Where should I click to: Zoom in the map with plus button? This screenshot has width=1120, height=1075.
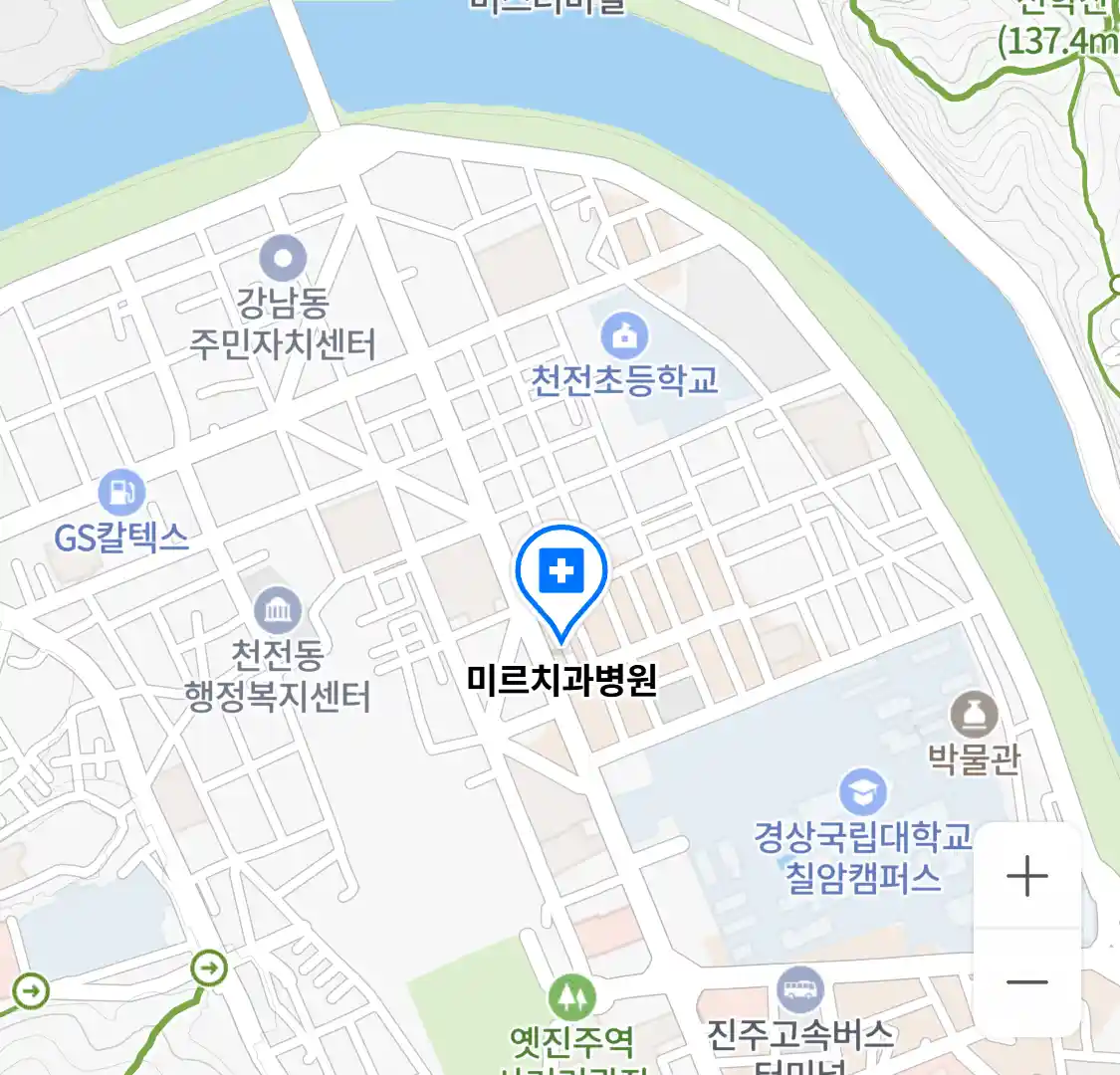[1026, 877]
